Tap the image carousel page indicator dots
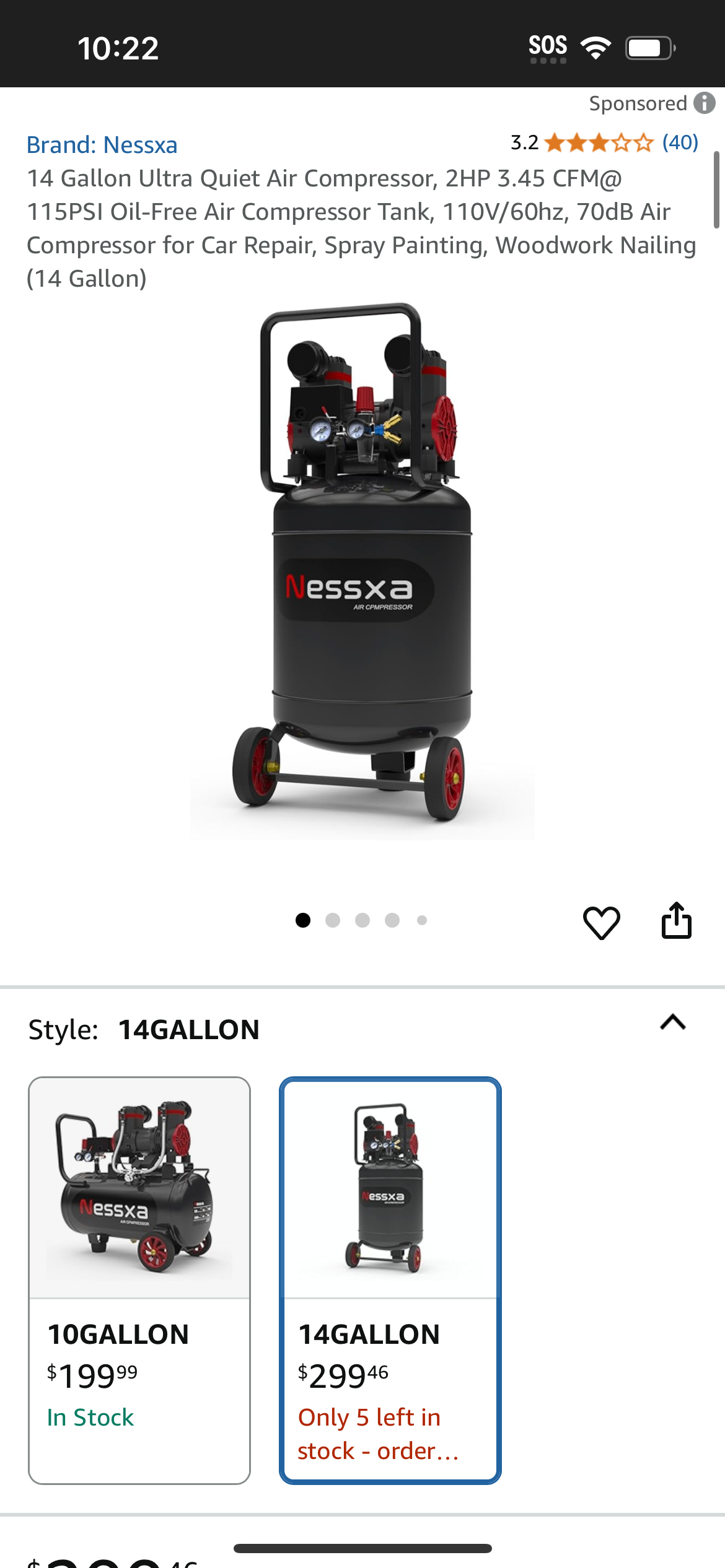The image size is (725, 1568). [x=362, y=920]
